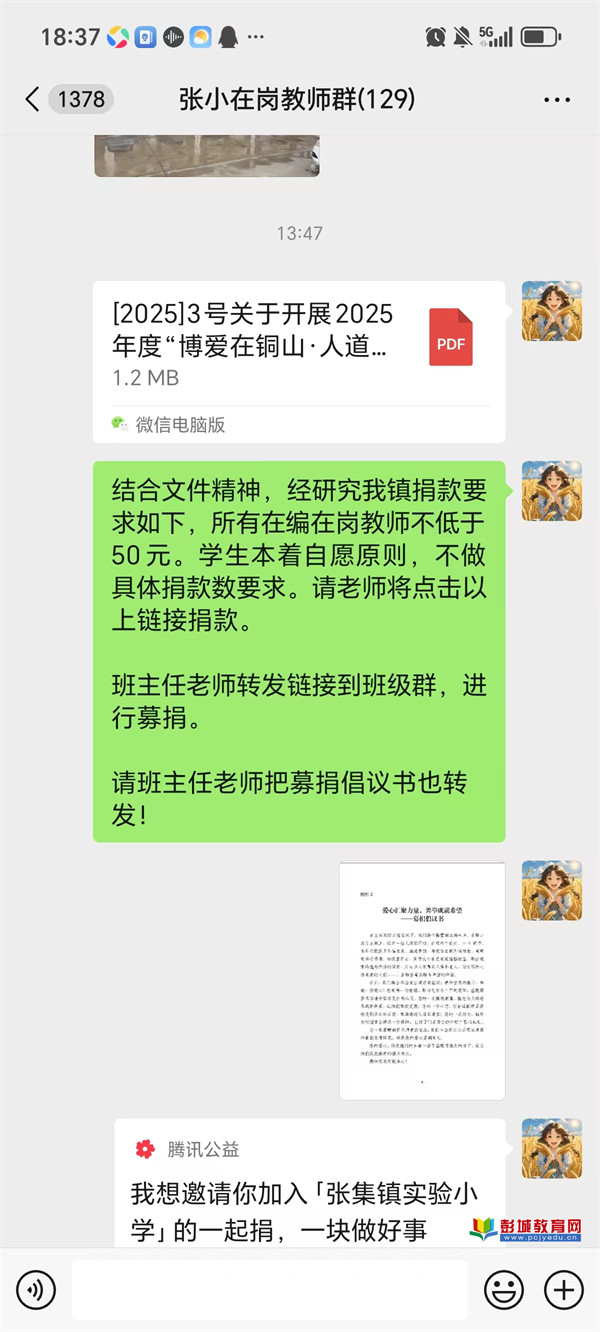
Task: Tap sender avatar next to the PDF message
Action: (x=551, y=311)
